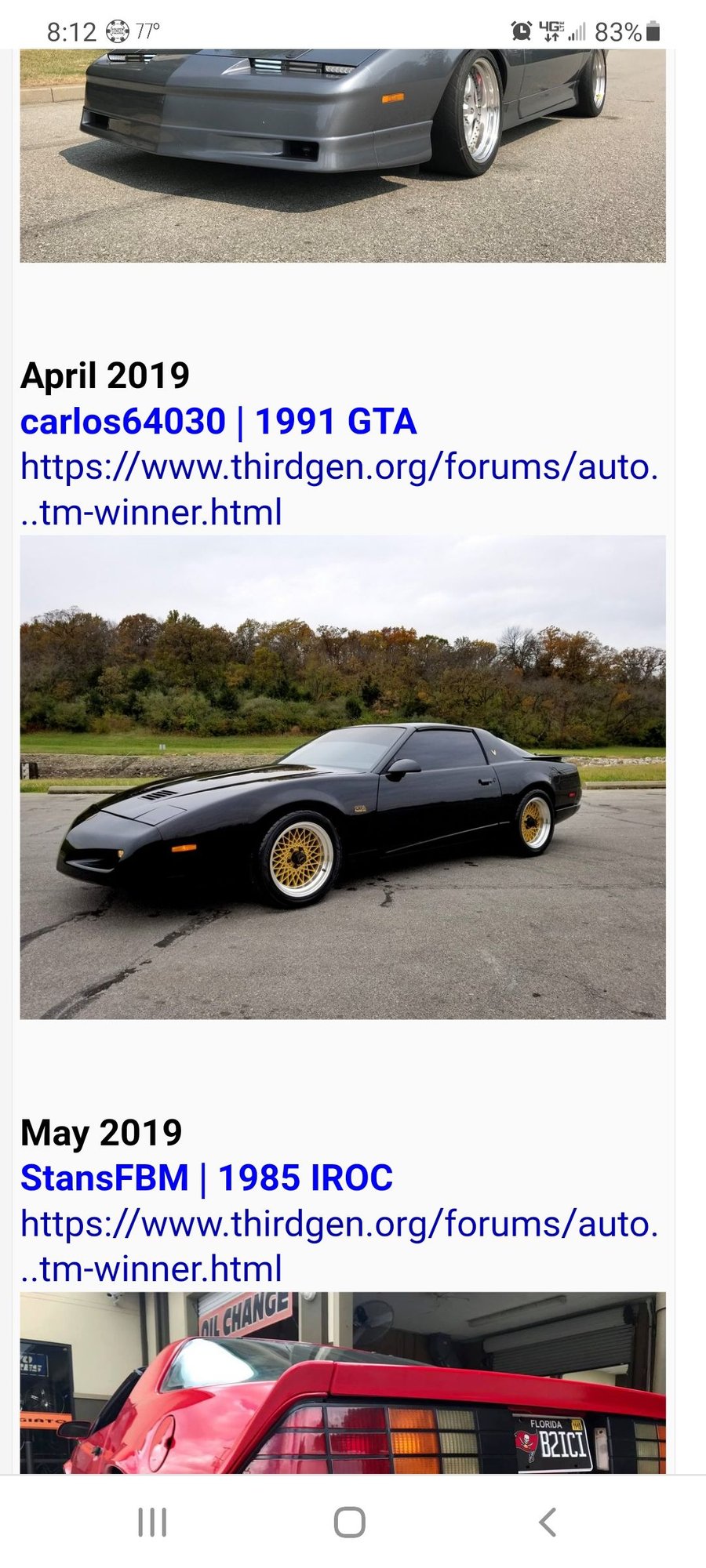Screen dimensions: 706x1568
Task: View the black 1991 GTA photo
Action: click(x=343, y=777)
